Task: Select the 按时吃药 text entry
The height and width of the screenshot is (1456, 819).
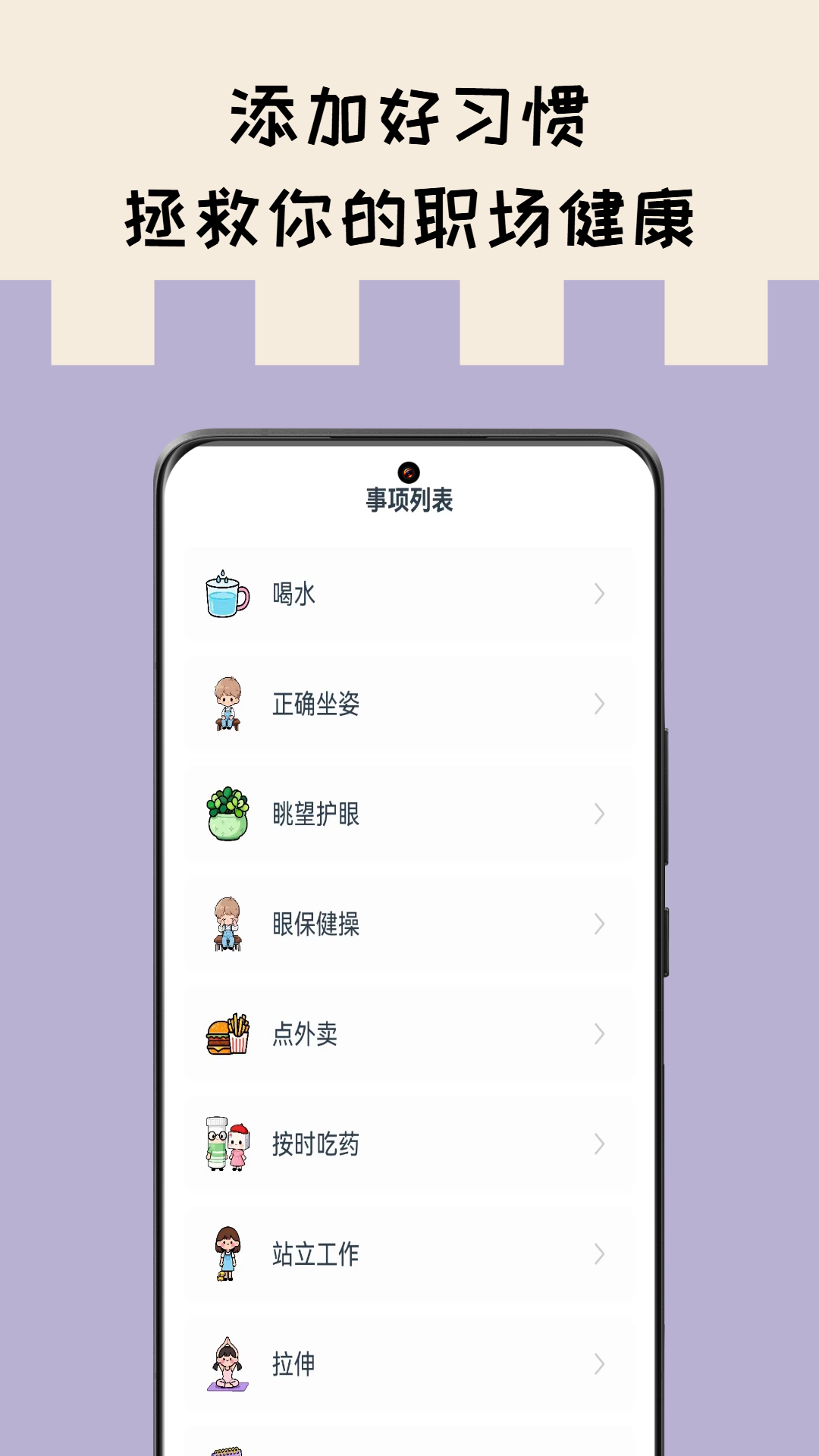Action: (315, 1145)
